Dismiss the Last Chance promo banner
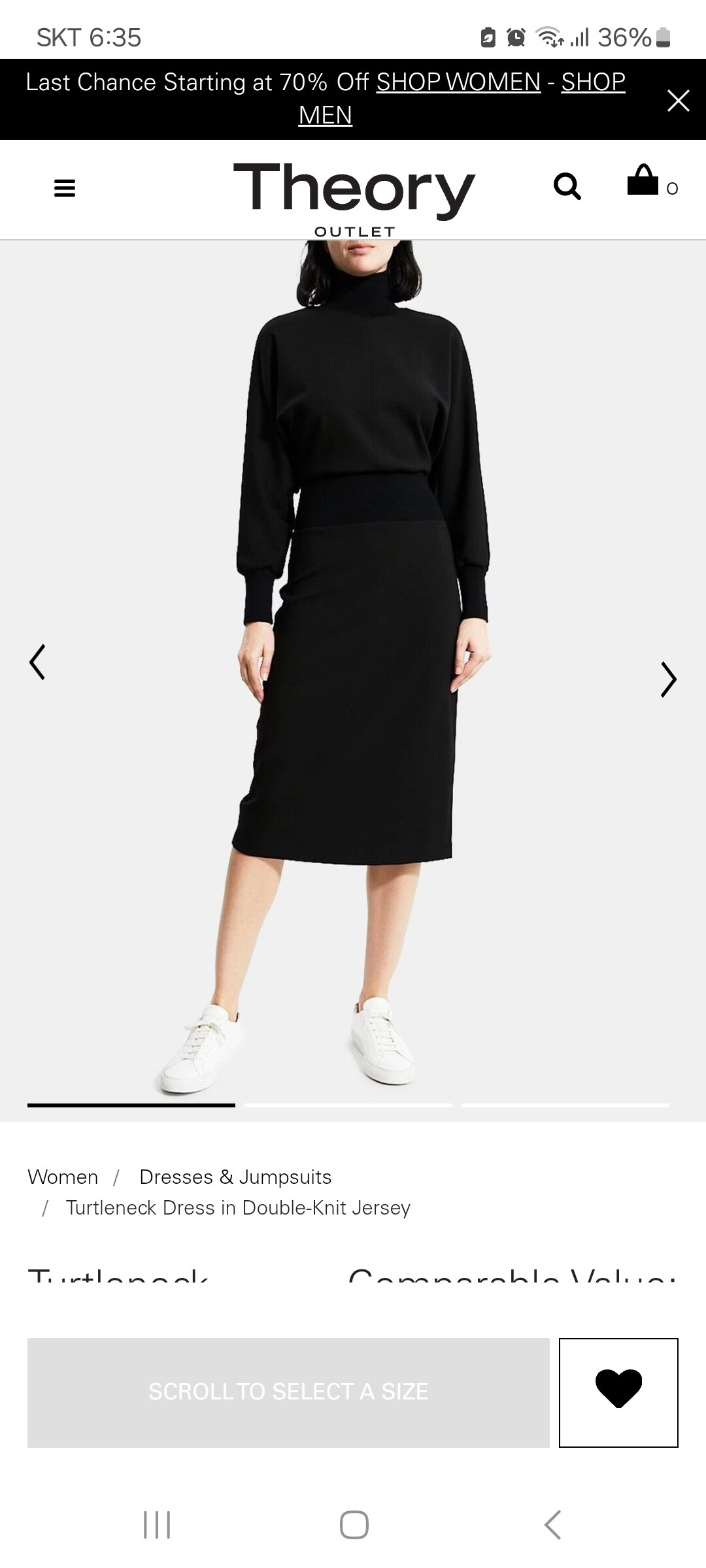706x1568 pixels. pos(678,101)
